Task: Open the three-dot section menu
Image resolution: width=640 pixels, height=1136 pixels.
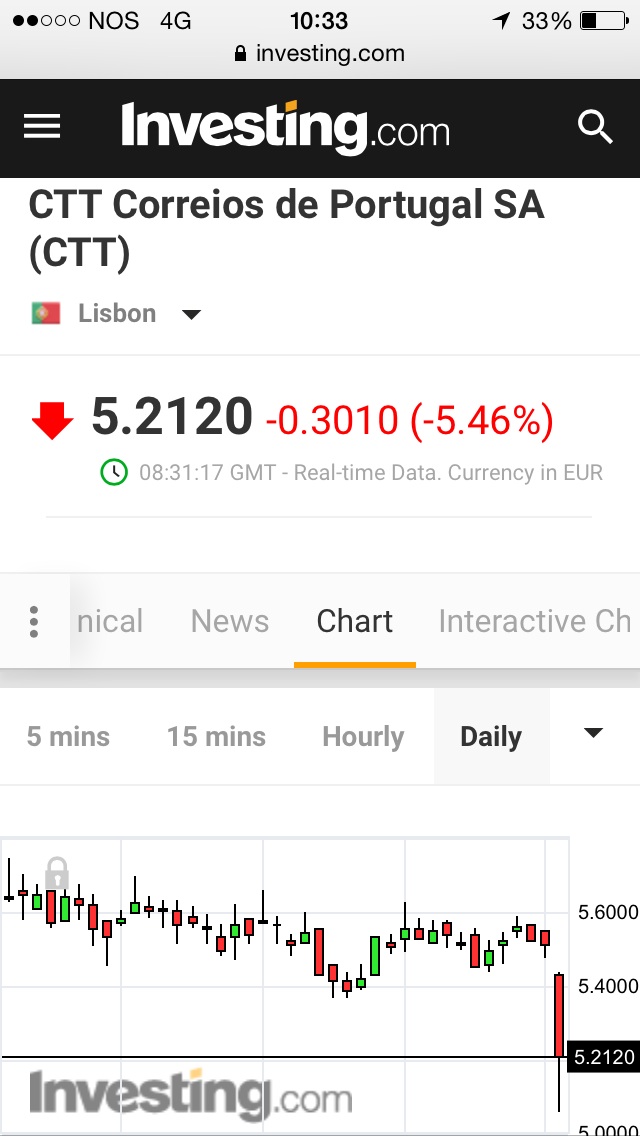Action: tap(34, 621)
